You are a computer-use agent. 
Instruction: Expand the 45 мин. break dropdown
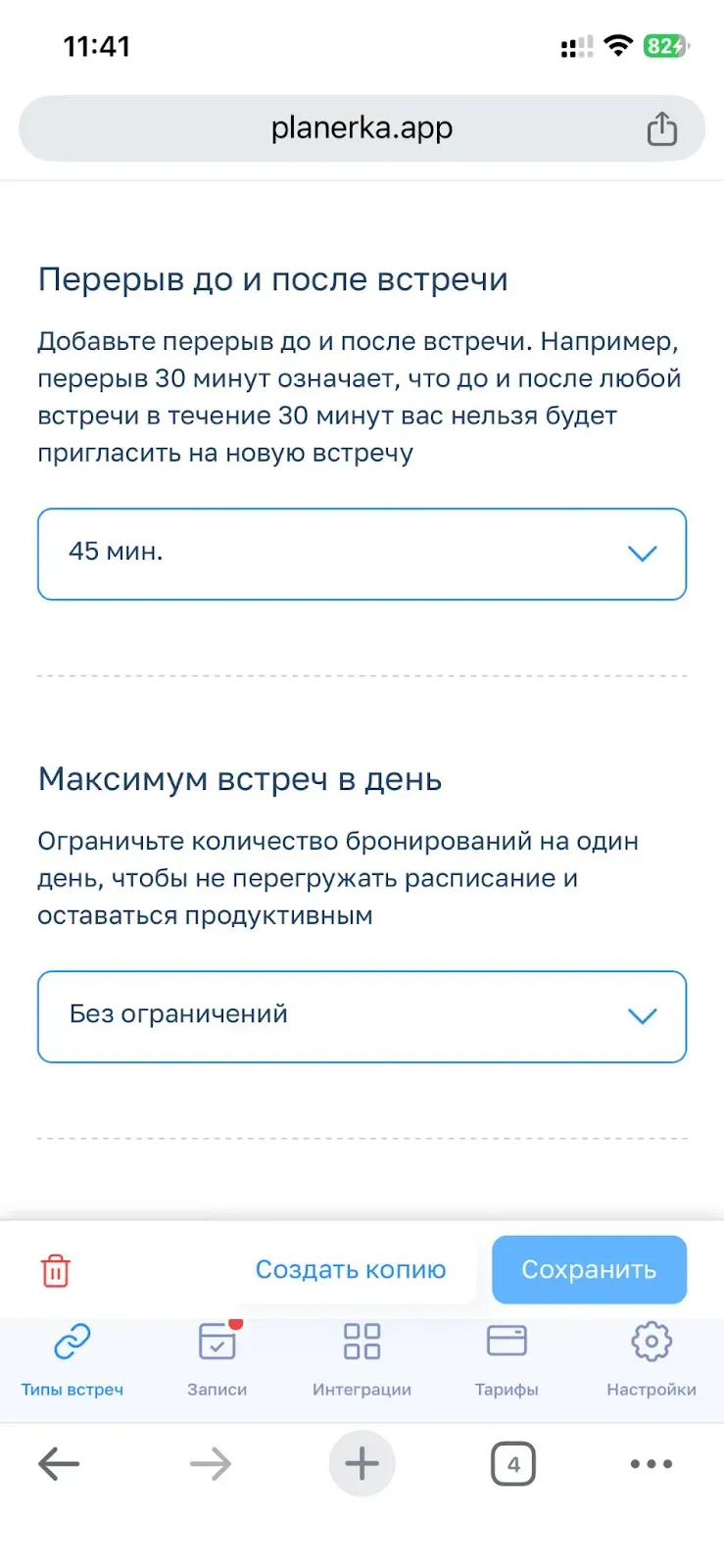(x=362, y=554)
